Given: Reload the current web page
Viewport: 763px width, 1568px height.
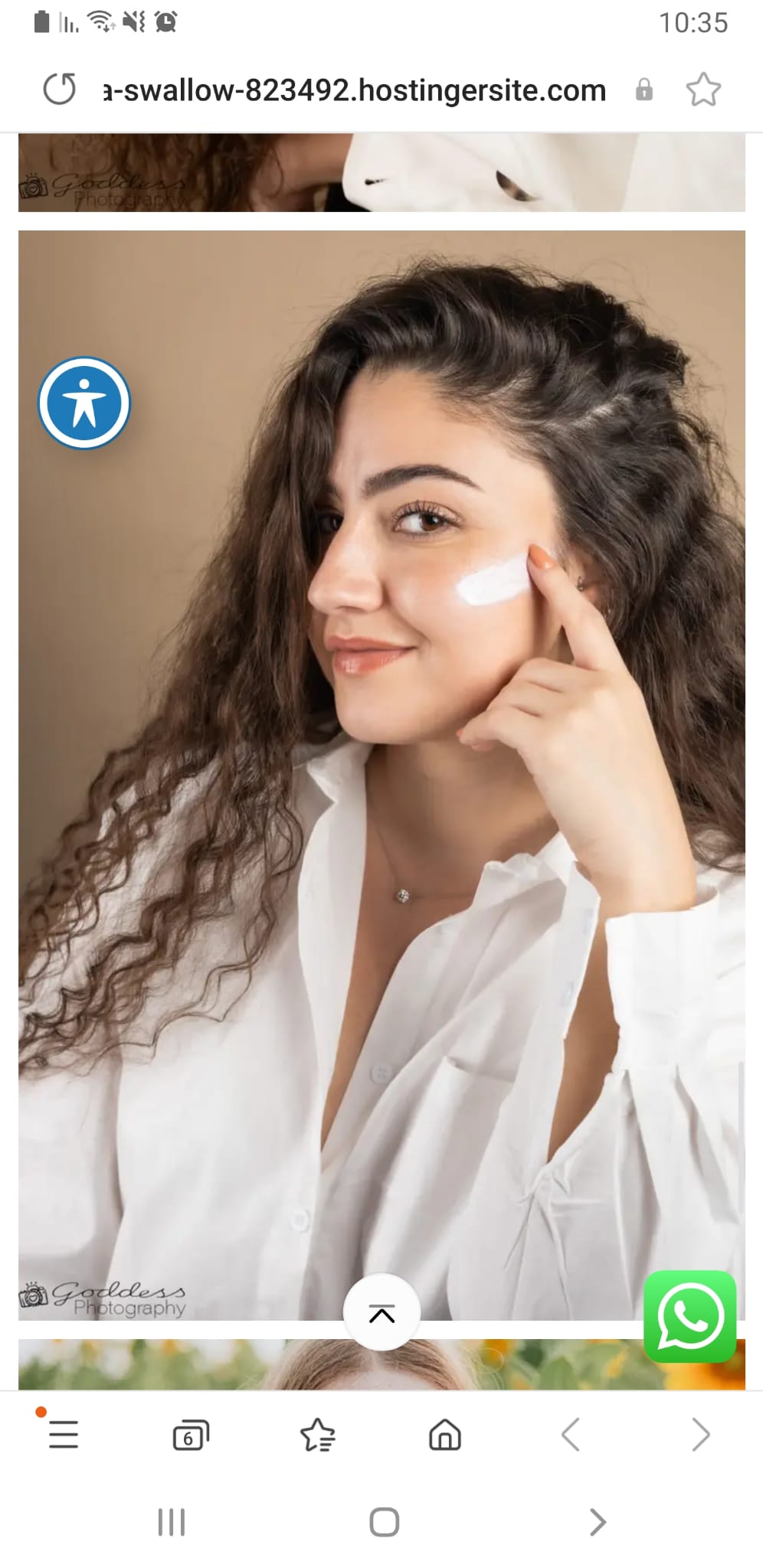Looking at the screenshot, I should click(x=60, y=90).
